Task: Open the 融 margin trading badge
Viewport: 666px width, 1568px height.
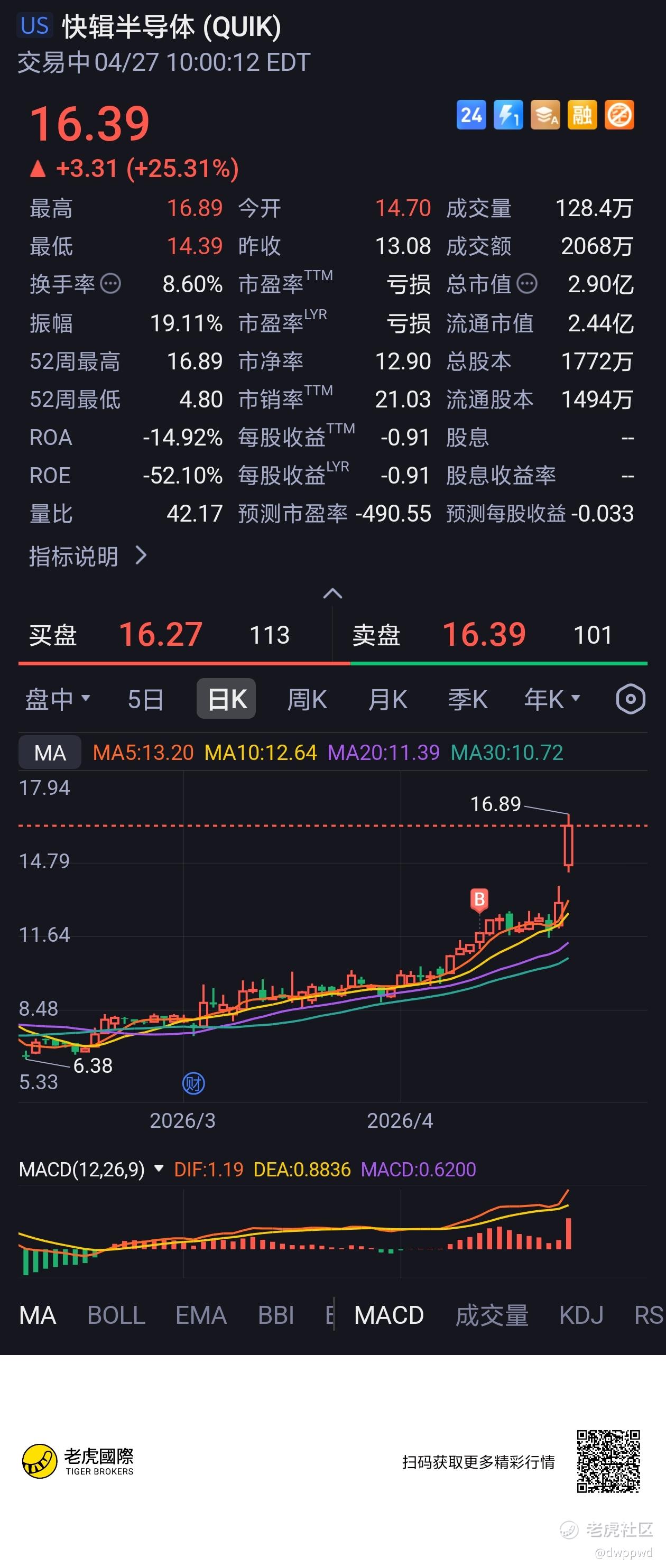Action: [582, 115]
